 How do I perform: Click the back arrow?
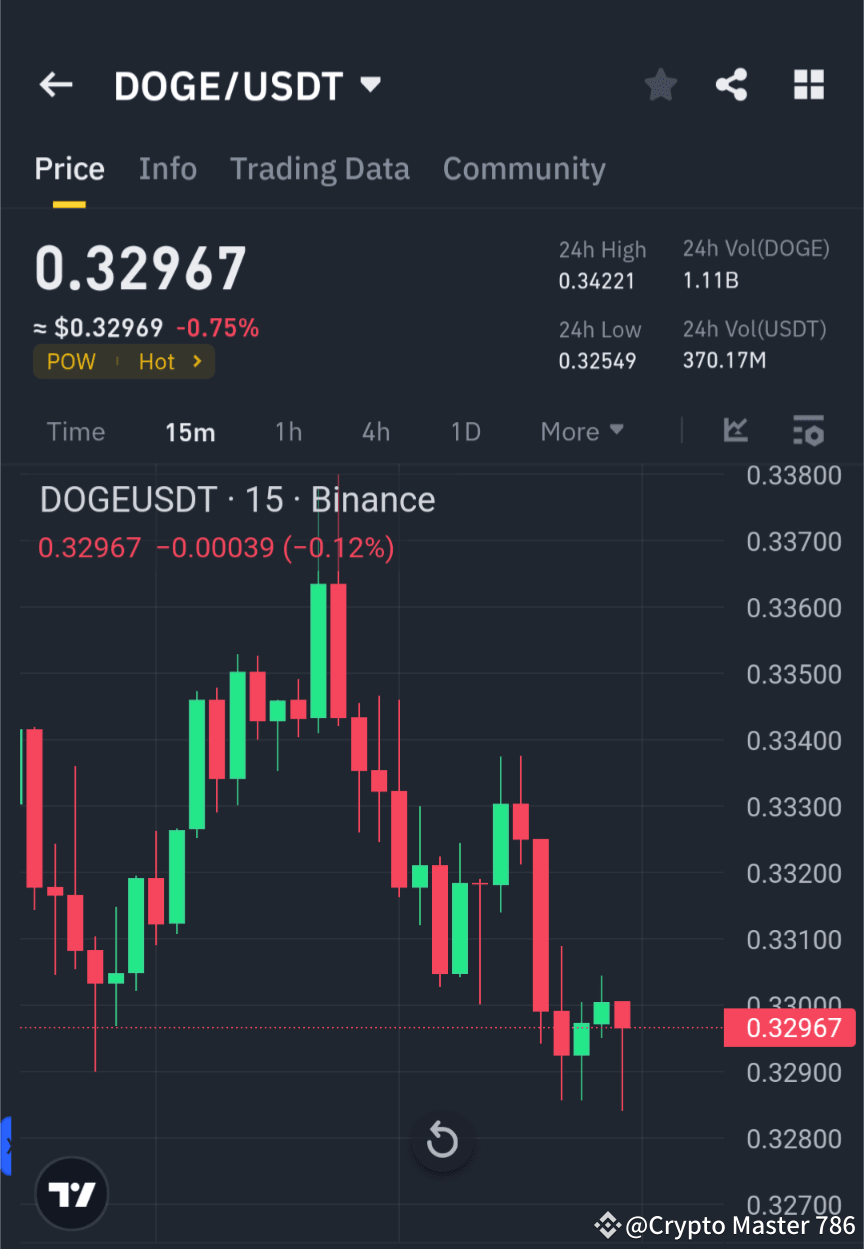[x=55, y=85]
